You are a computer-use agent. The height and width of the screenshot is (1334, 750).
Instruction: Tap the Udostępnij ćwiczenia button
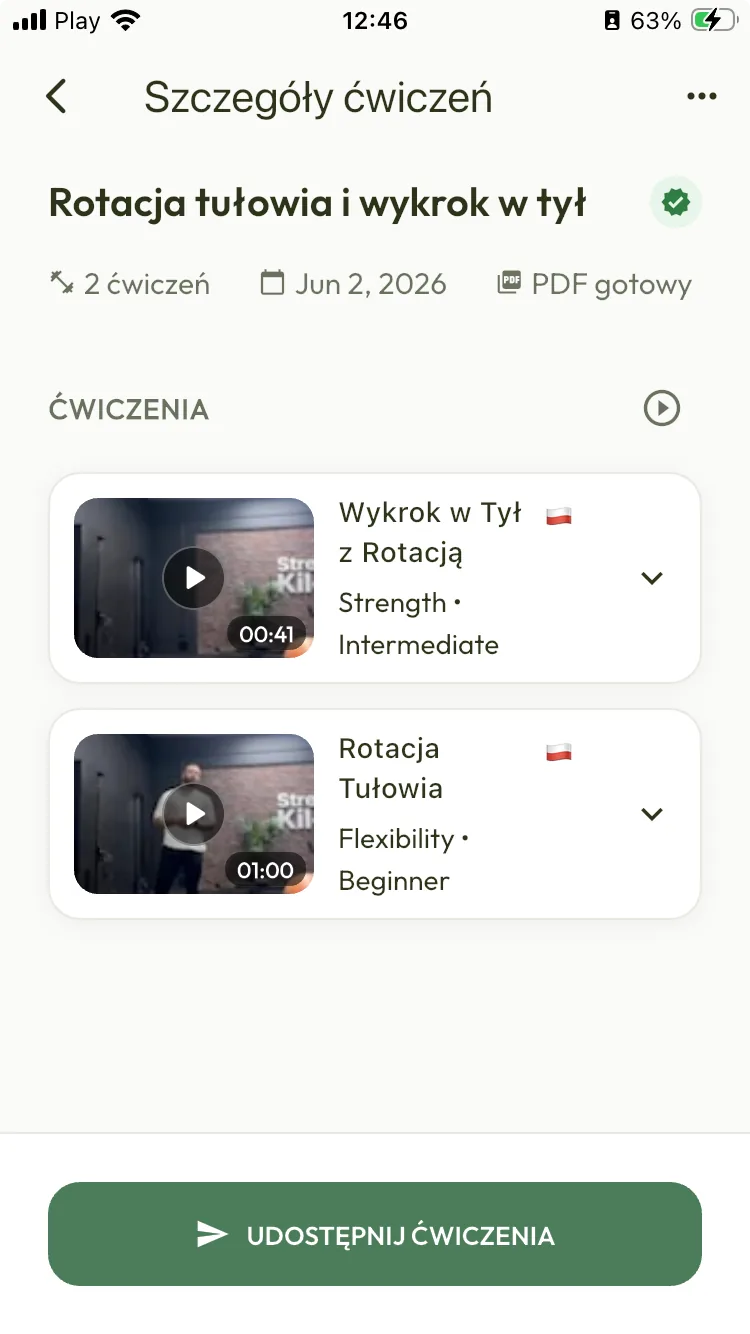(x=375, y=1234)
